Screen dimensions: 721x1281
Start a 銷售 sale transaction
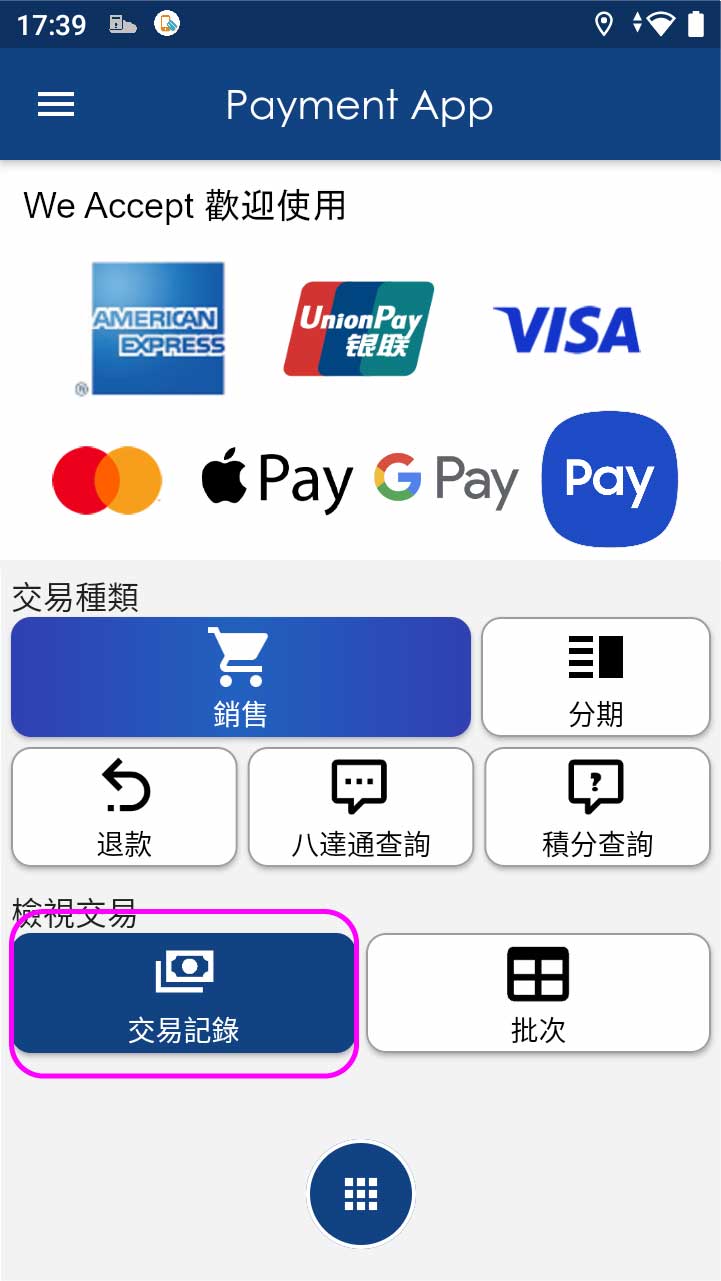[x=240, y=677]
